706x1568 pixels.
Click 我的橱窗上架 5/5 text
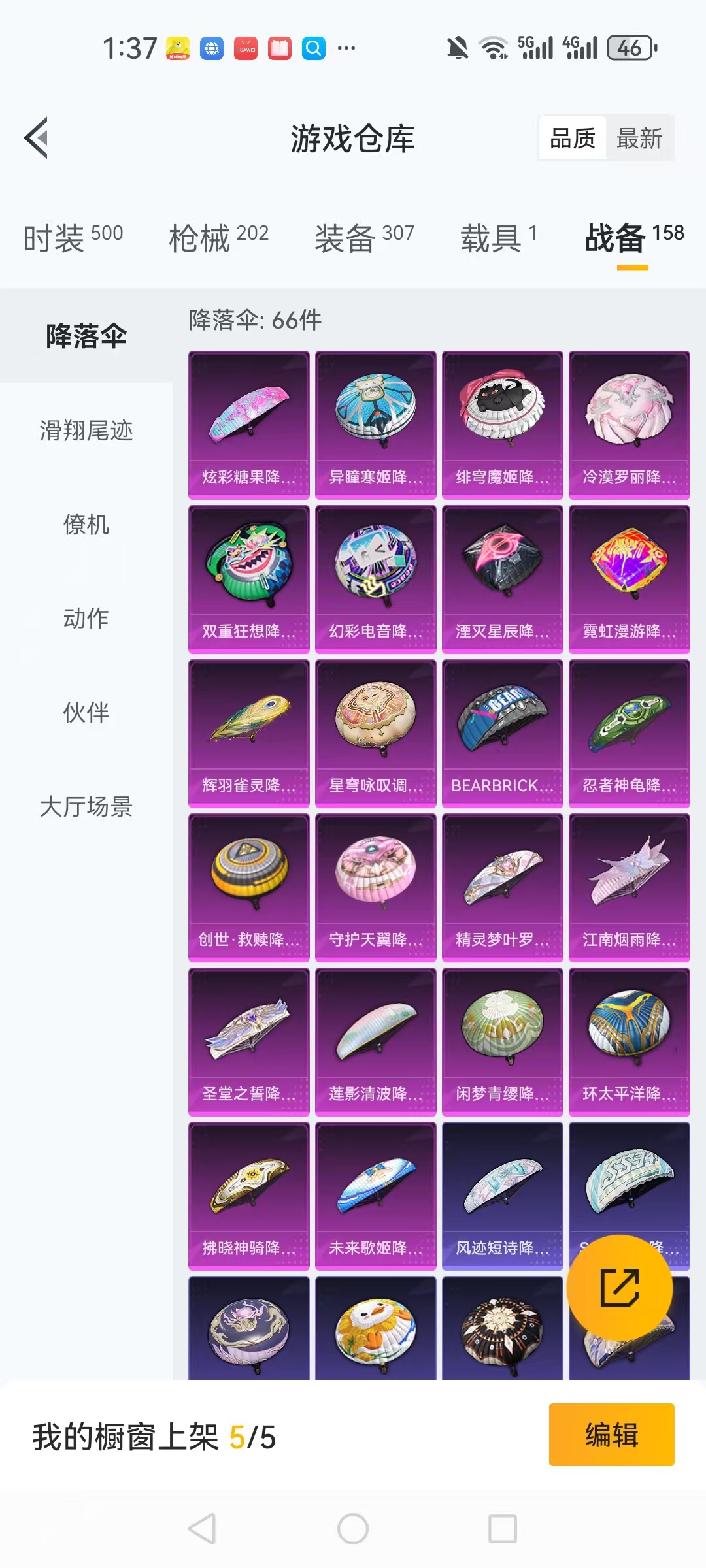154,1436
